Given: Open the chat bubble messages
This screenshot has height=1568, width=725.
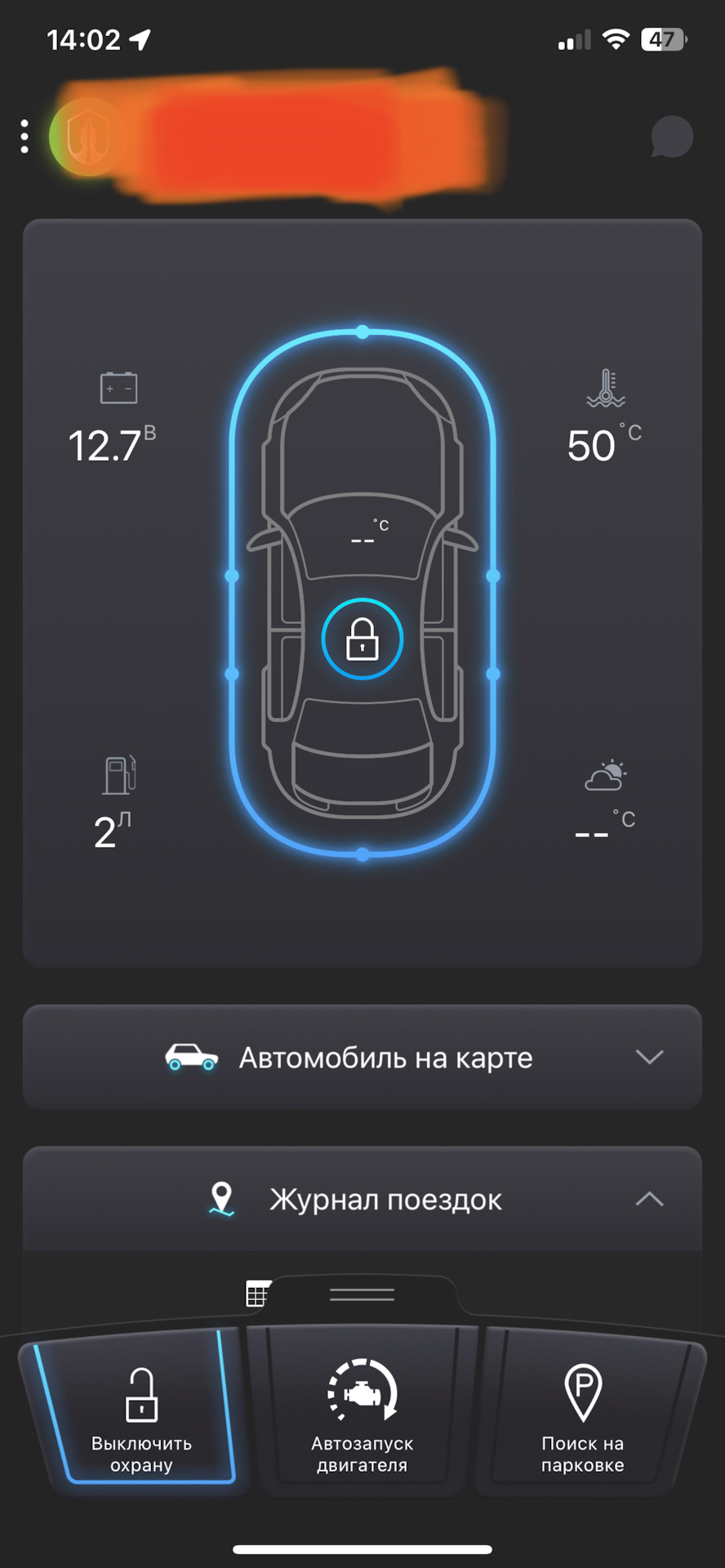Looking at the screenshot, I should pyautogui.click(x=671, y=136).
